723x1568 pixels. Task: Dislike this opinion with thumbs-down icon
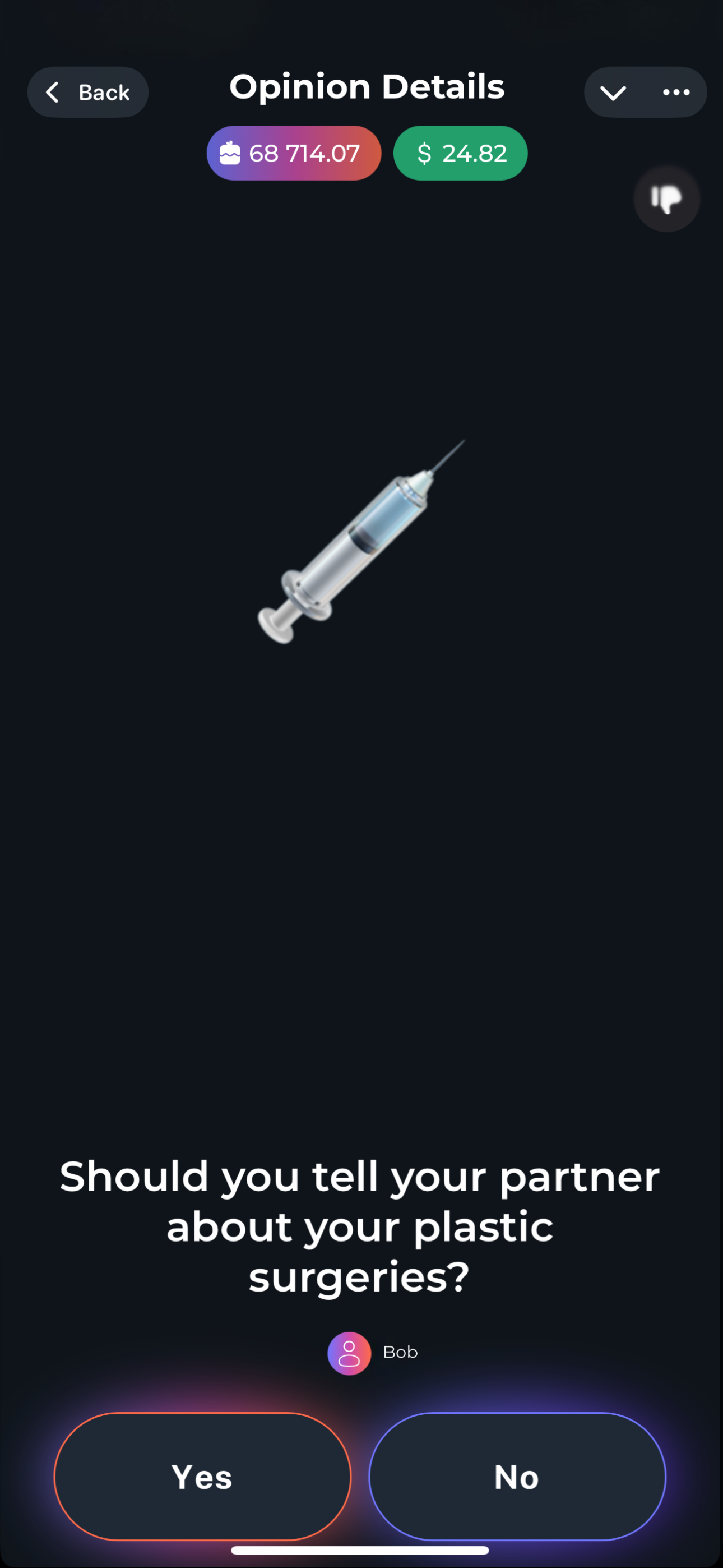[x=666, y=199]
